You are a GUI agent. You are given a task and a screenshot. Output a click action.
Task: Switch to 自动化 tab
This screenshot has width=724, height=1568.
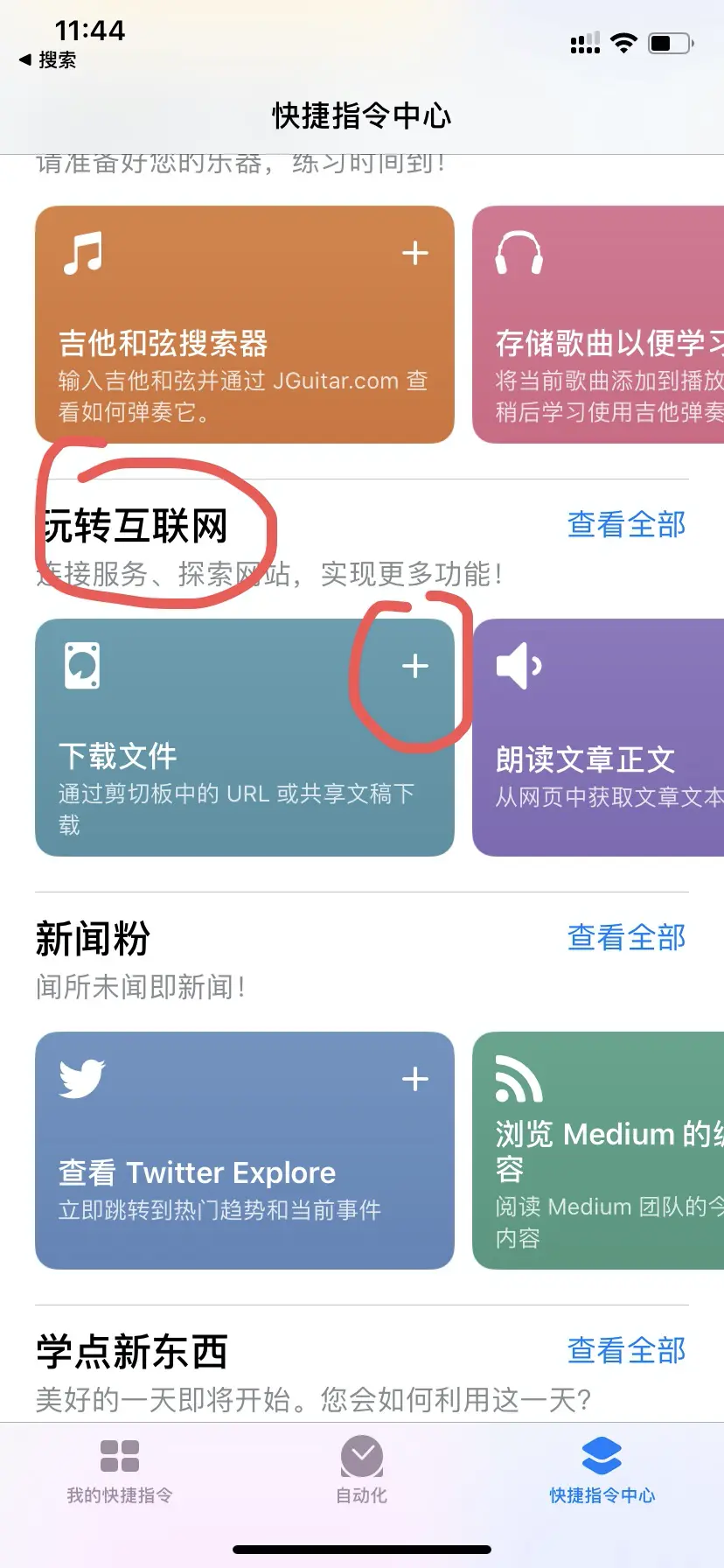click(x=361, y=1472)
